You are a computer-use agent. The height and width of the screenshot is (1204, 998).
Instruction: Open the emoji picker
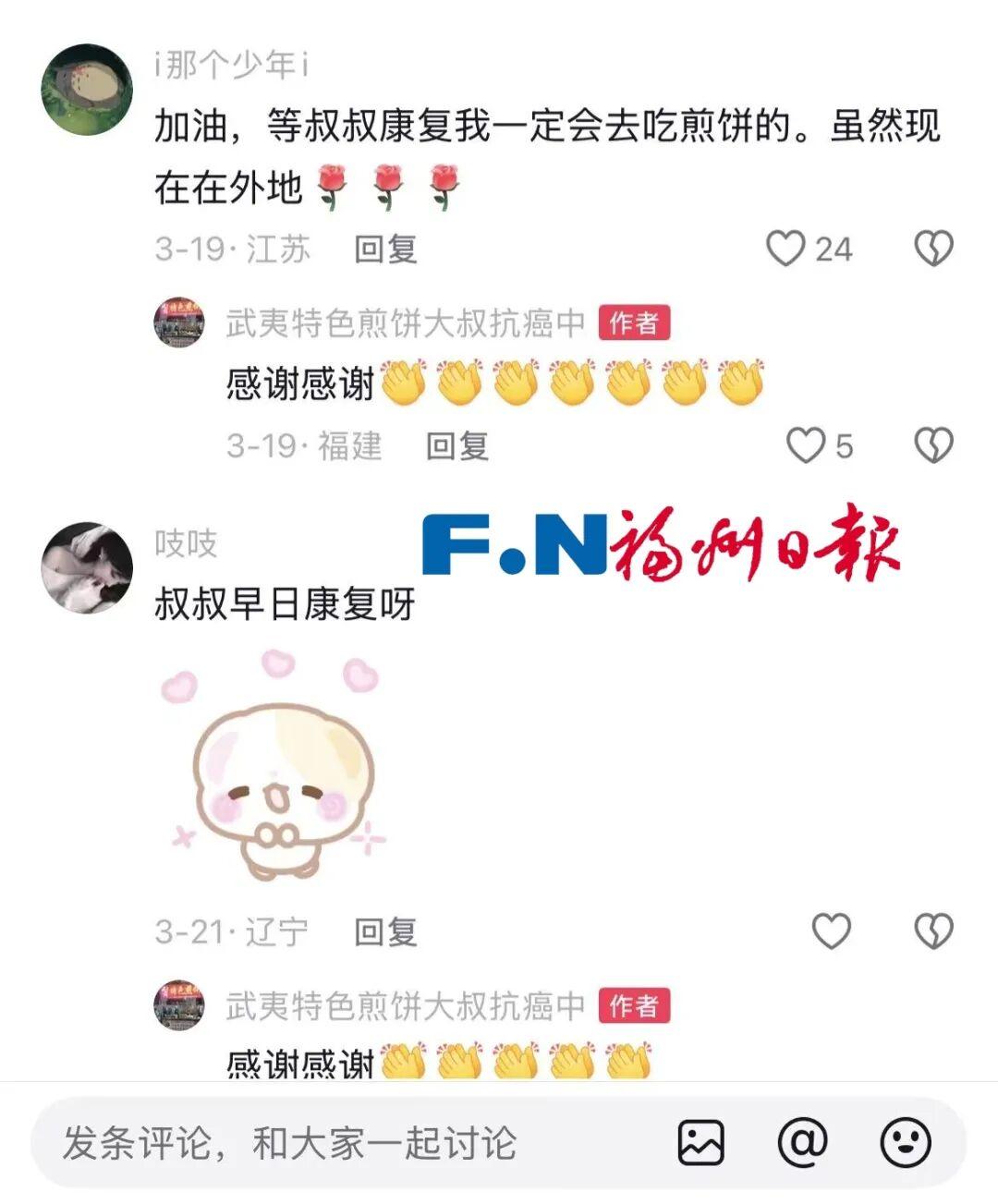click(906, 1143)
